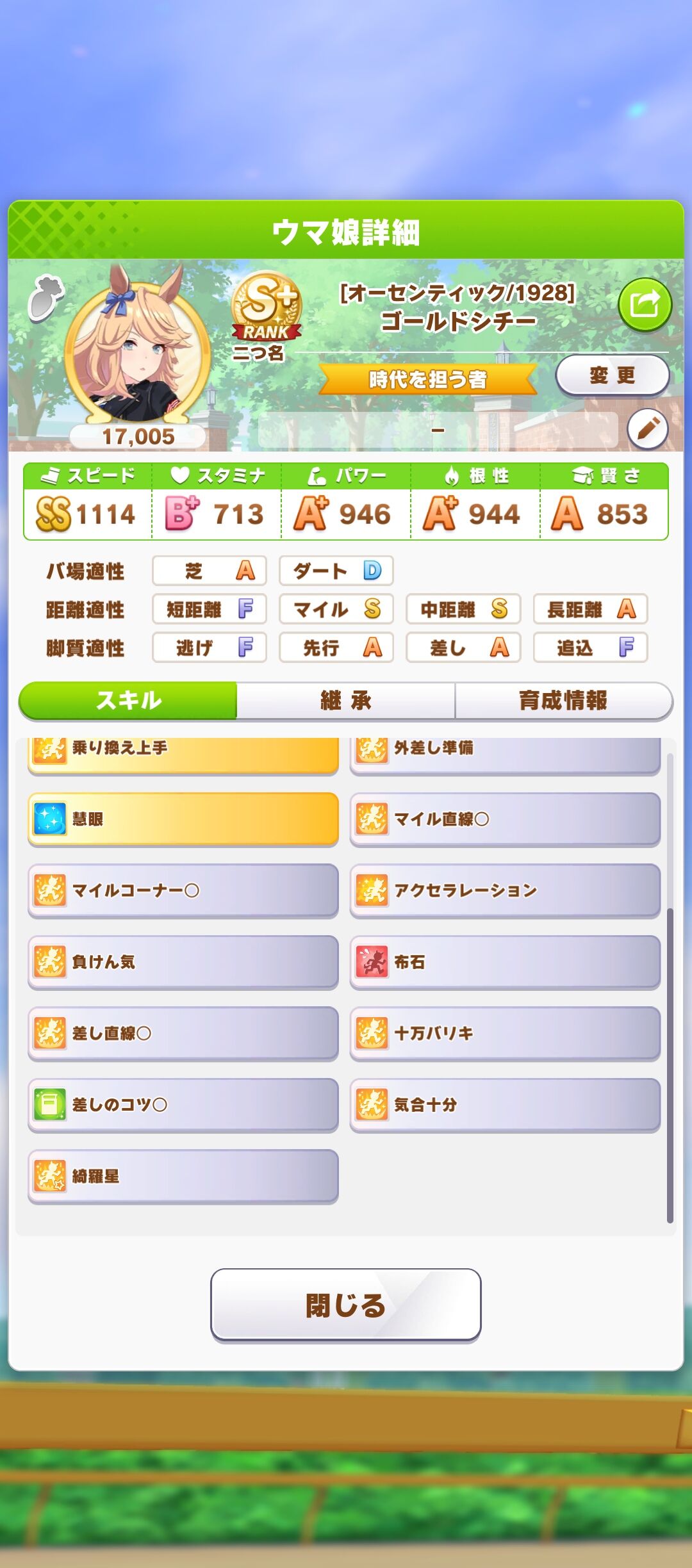Screen dimensions: 692x1568
Task: Tap the green share icon
Action: pyautogui.click(x=644, y=304)
